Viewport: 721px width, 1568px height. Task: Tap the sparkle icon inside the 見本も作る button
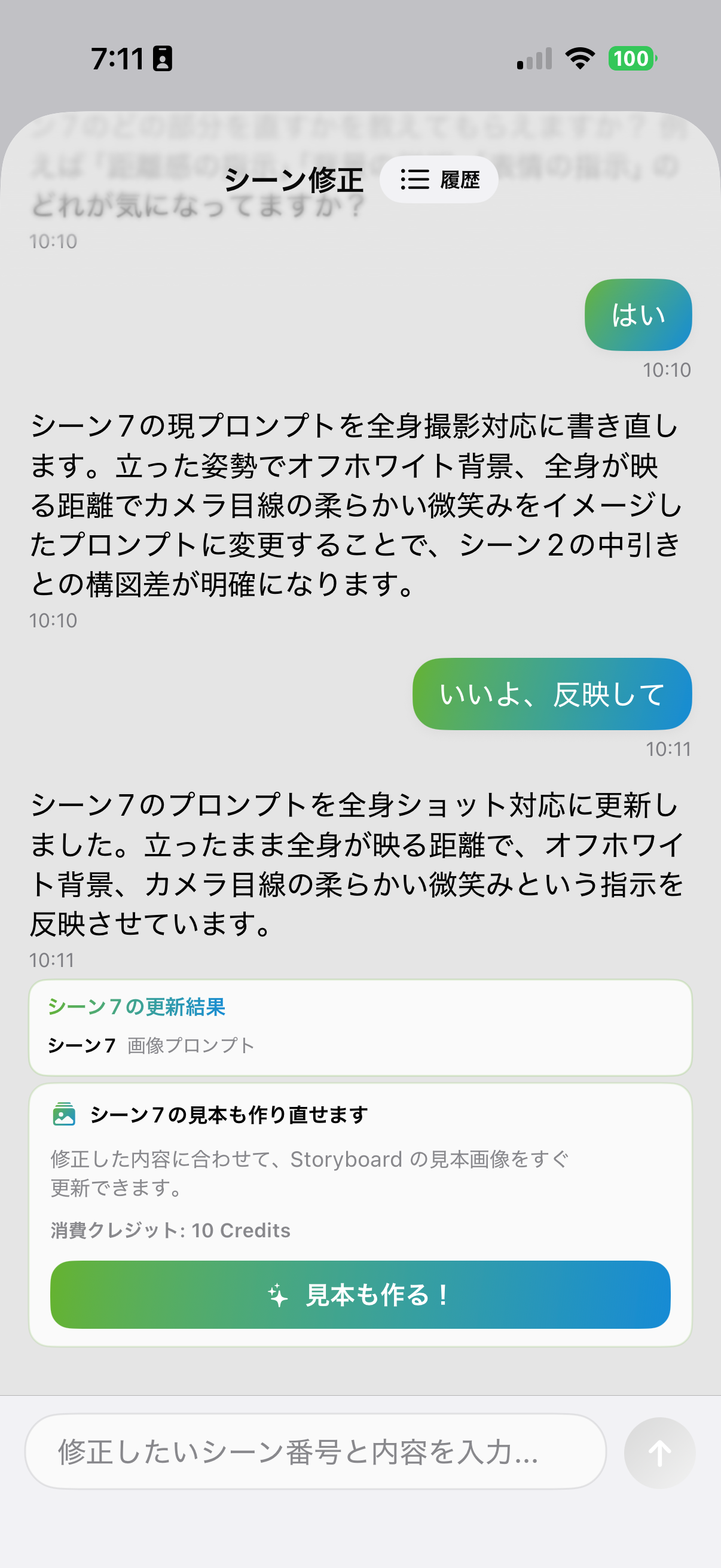pos(279,1295)
